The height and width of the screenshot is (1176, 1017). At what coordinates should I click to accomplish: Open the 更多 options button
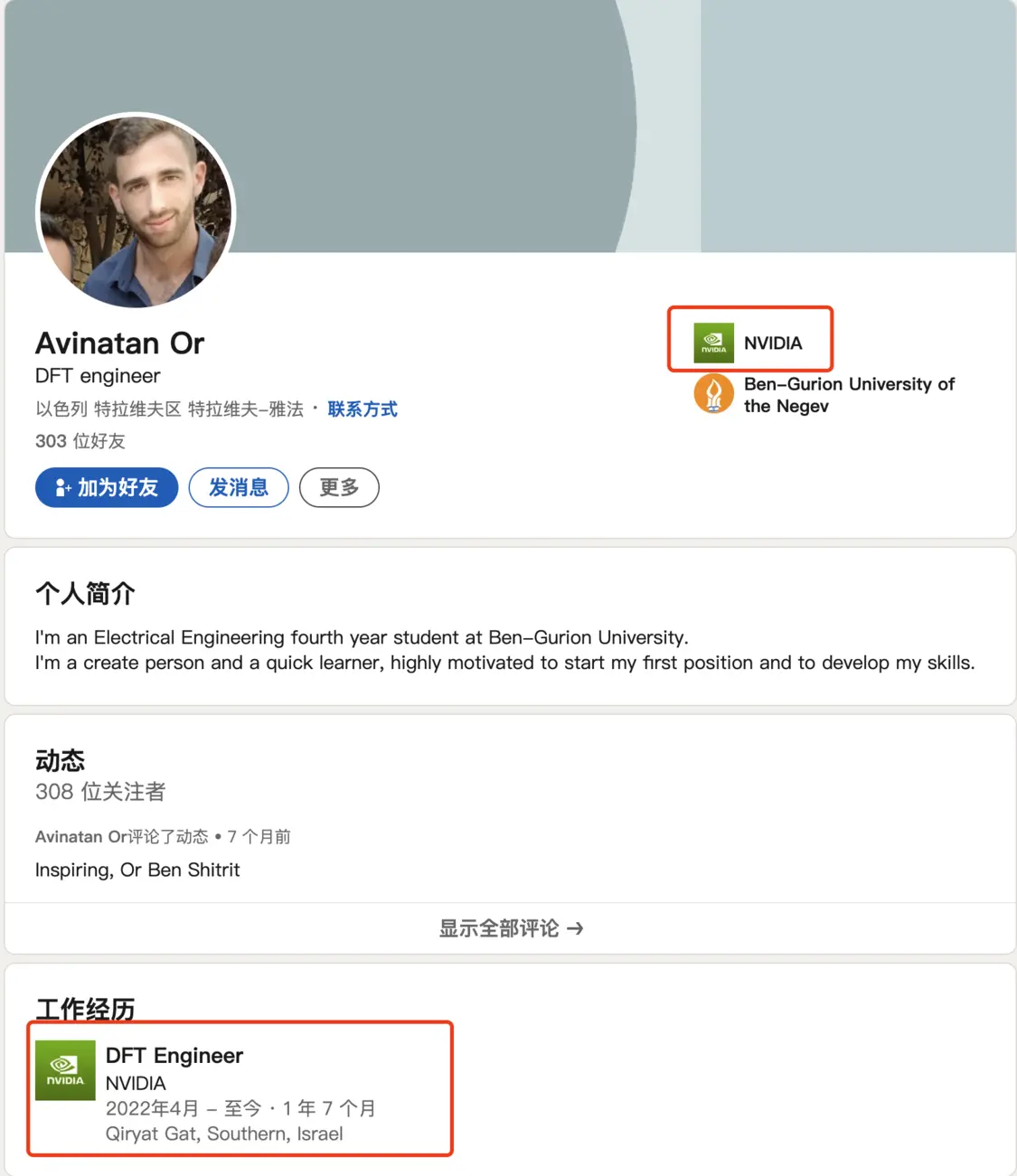[x=339, y=487]
